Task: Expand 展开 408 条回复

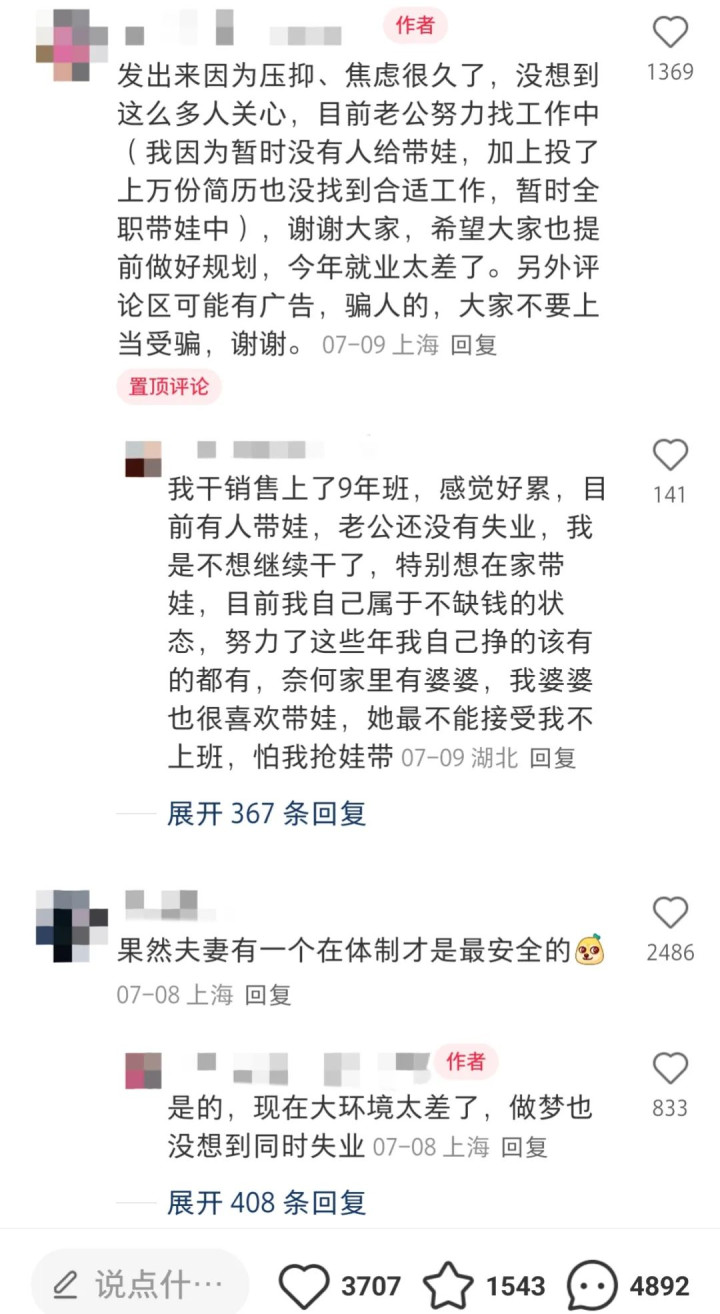Action: [267, 1201]
